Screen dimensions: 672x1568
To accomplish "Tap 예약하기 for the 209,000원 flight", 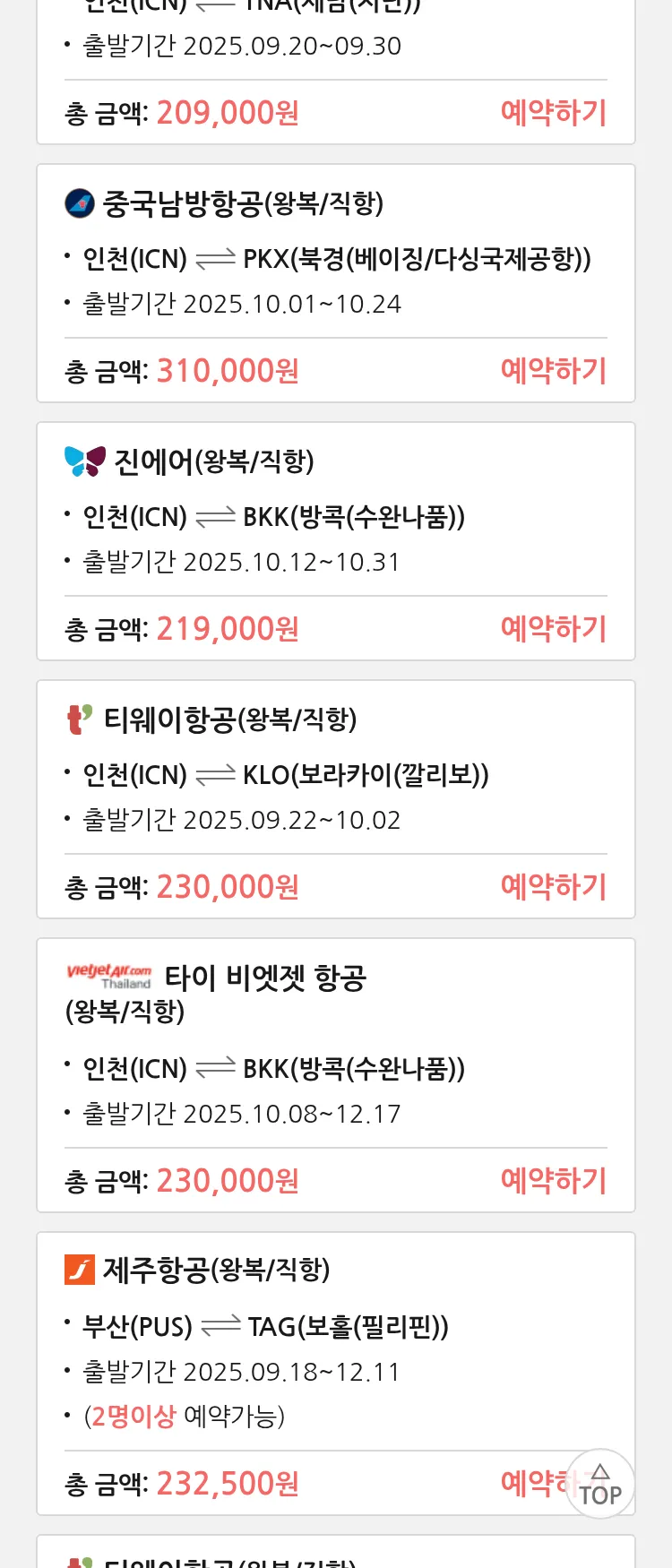I will 553,113.
